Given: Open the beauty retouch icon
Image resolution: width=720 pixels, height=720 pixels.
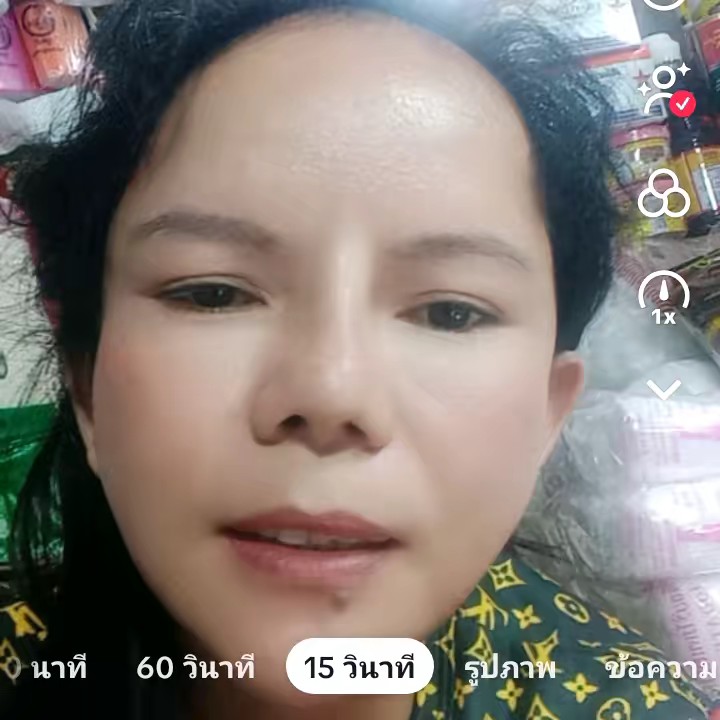Looking at the screenshot, I should (664, 90).
